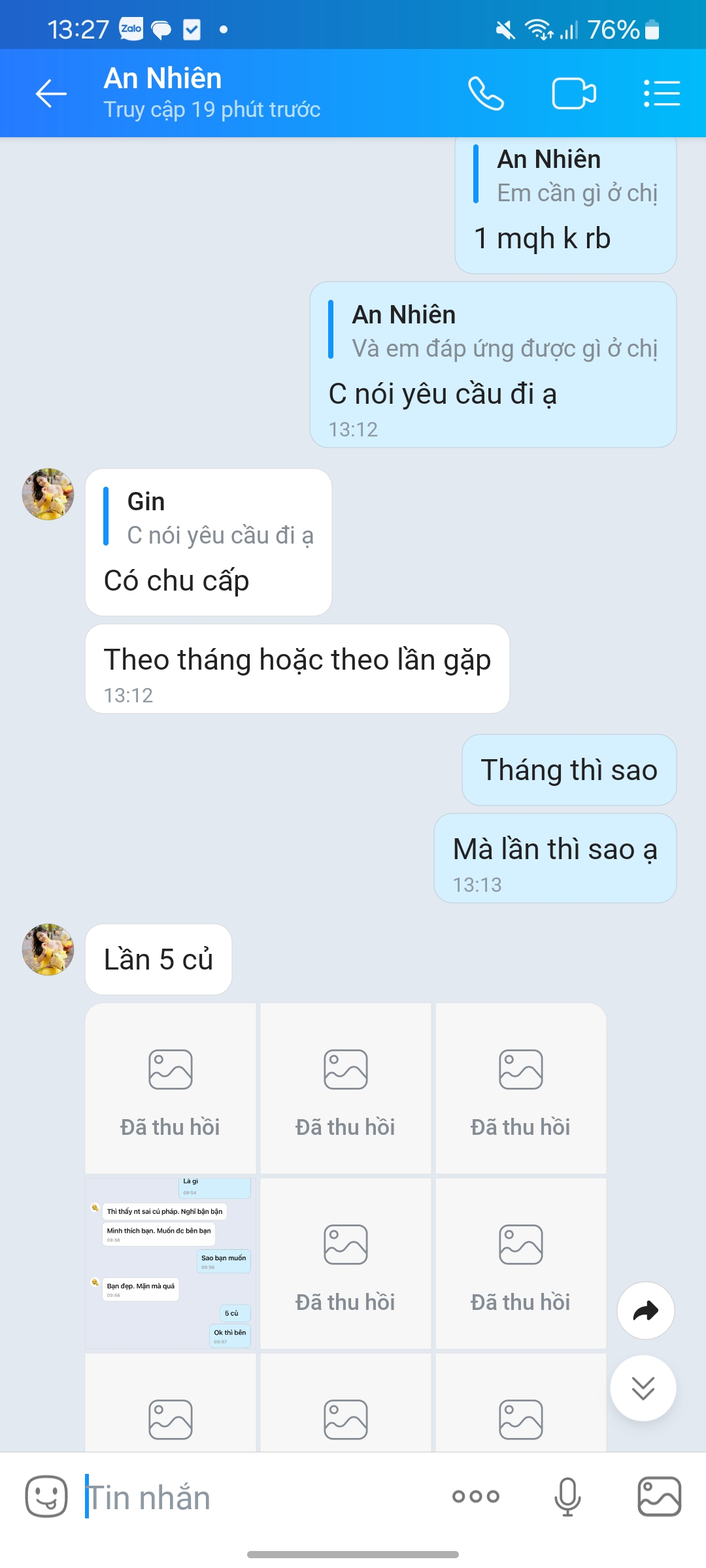Open more options three-dots in input bar
Screen dimensions: 706x1568
coord(475,1496)
